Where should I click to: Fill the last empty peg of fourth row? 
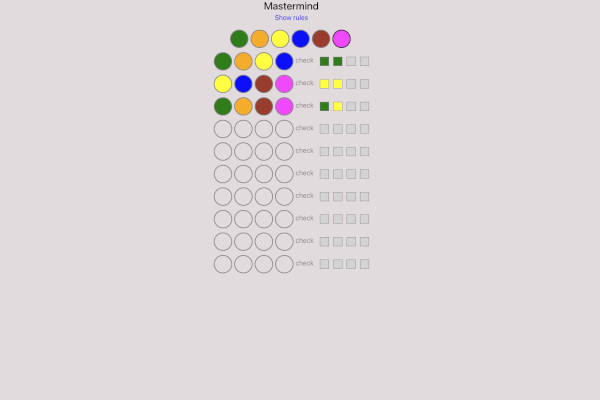tap(284, 129)
